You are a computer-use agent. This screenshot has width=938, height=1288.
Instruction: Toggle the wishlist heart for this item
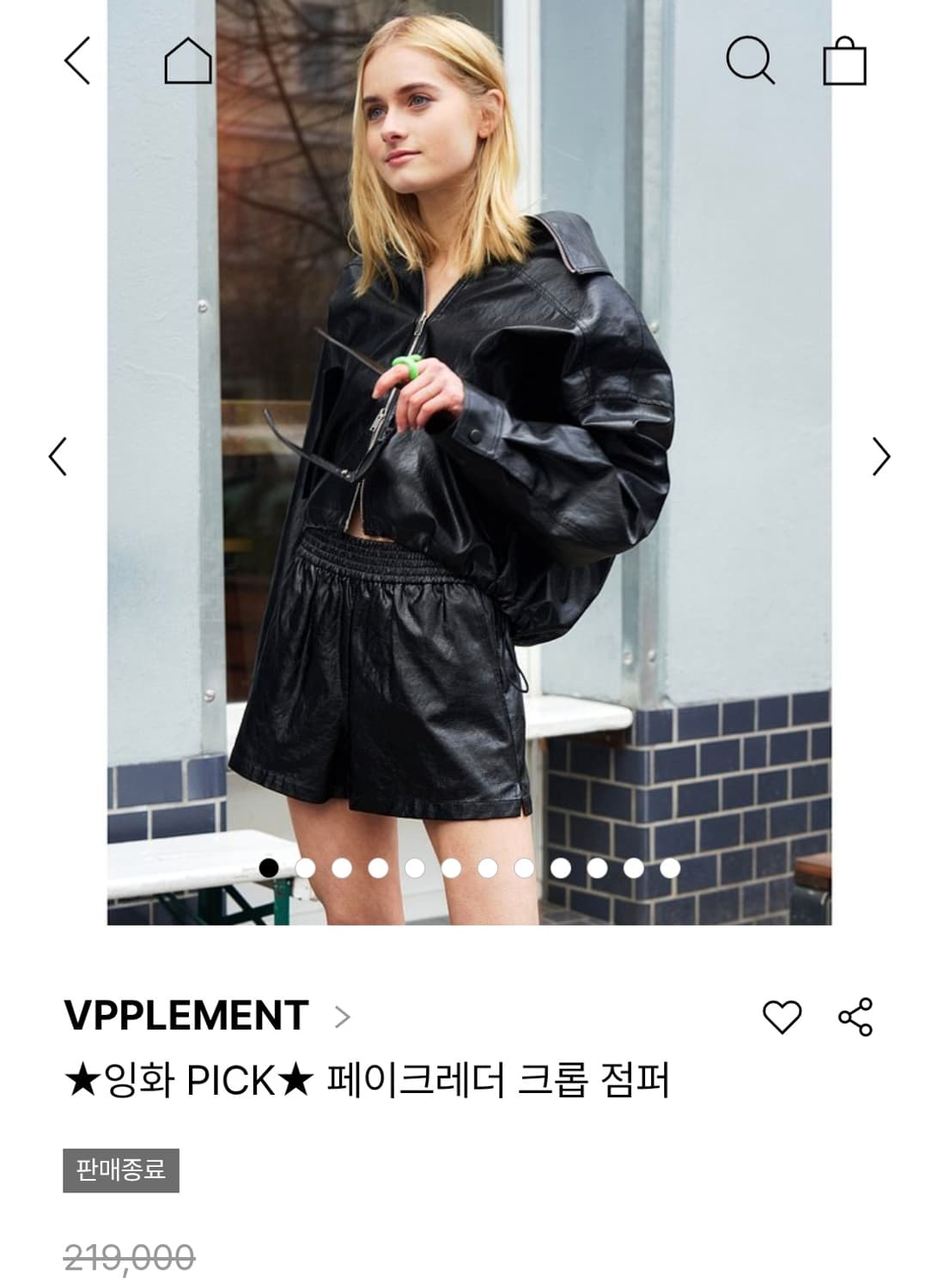[x=783, y=1018]
